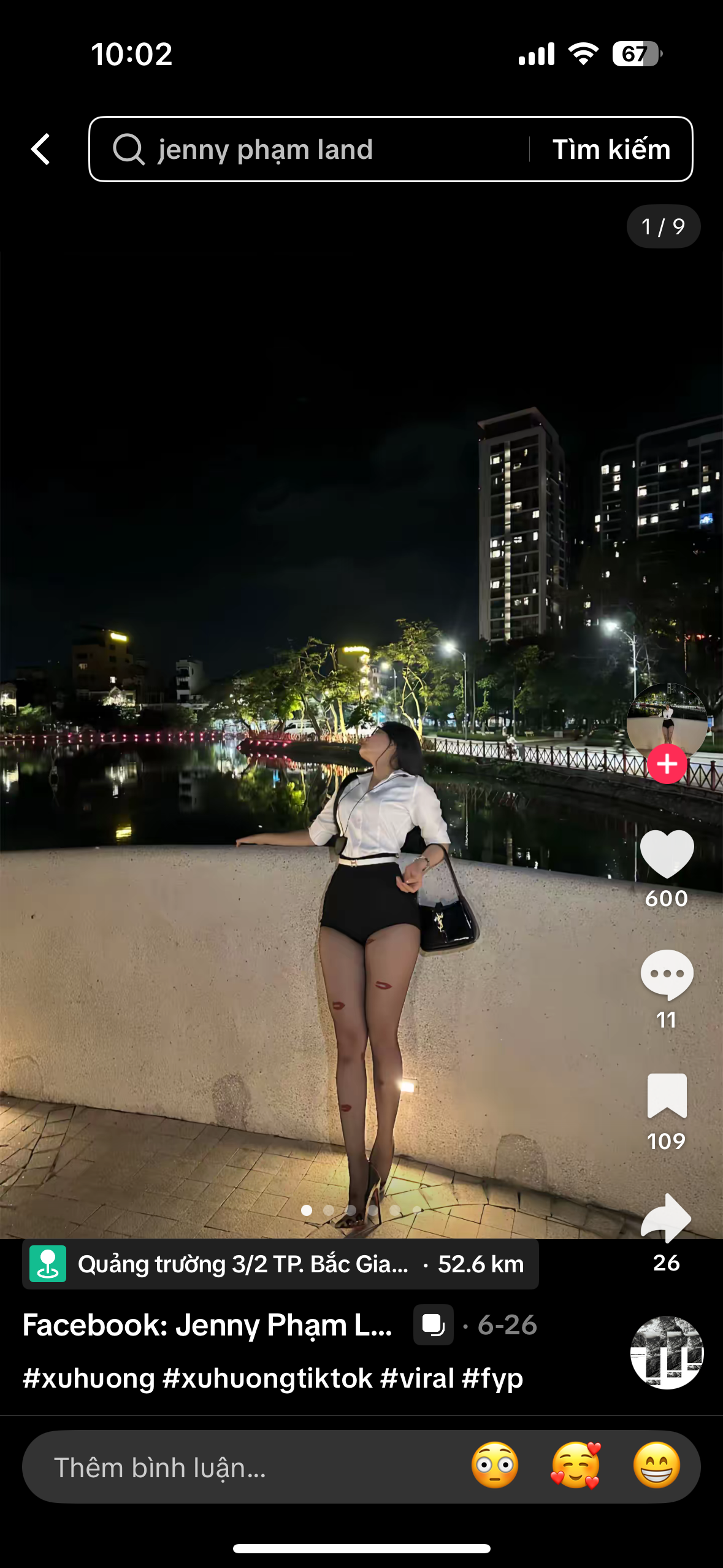Viewport: 723px width, 1568px height.
Task: Tap the Thêm bình luận comment field
Action: pyautogui.click(x=245, y=1467)
